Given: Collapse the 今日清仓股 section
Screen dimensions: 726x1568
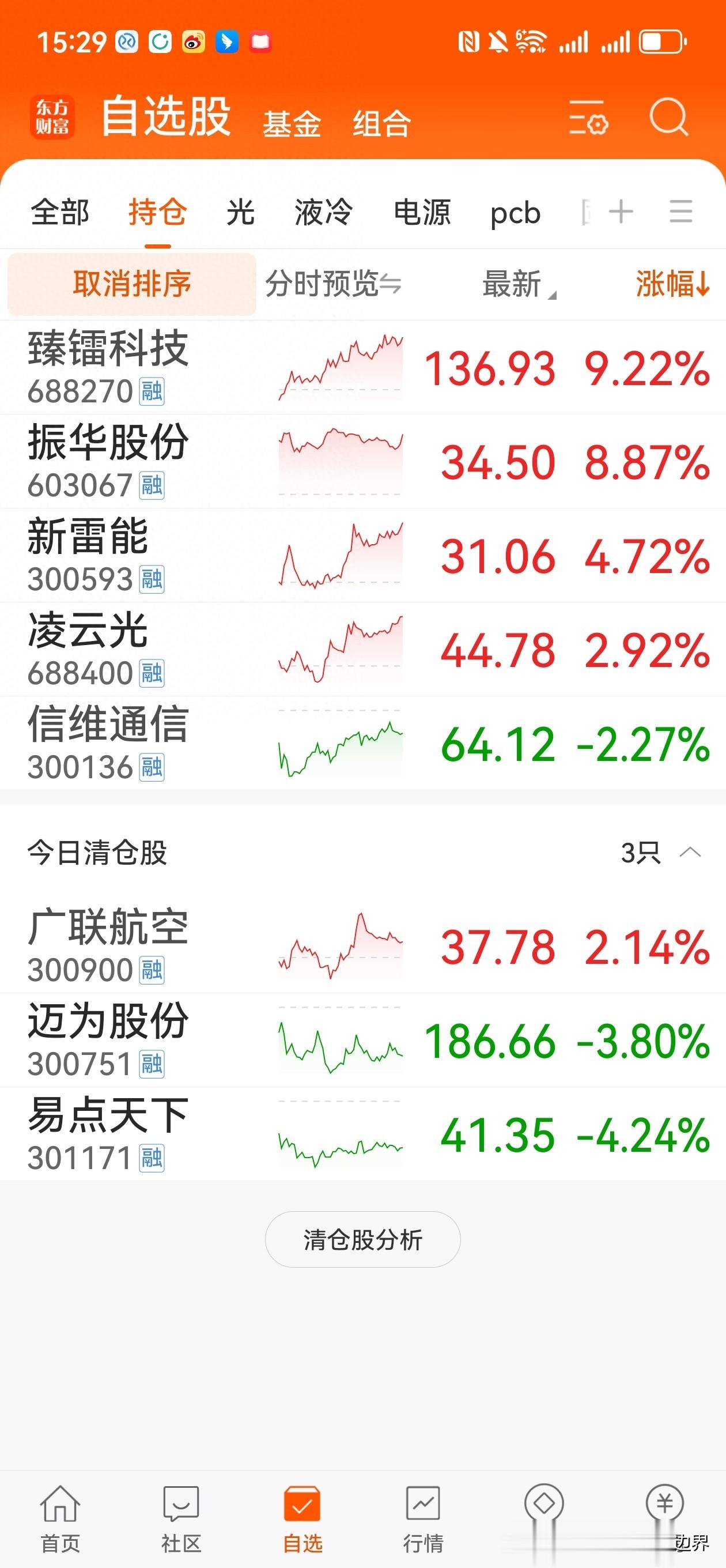Looking at the screenshot, I should 690,852.
